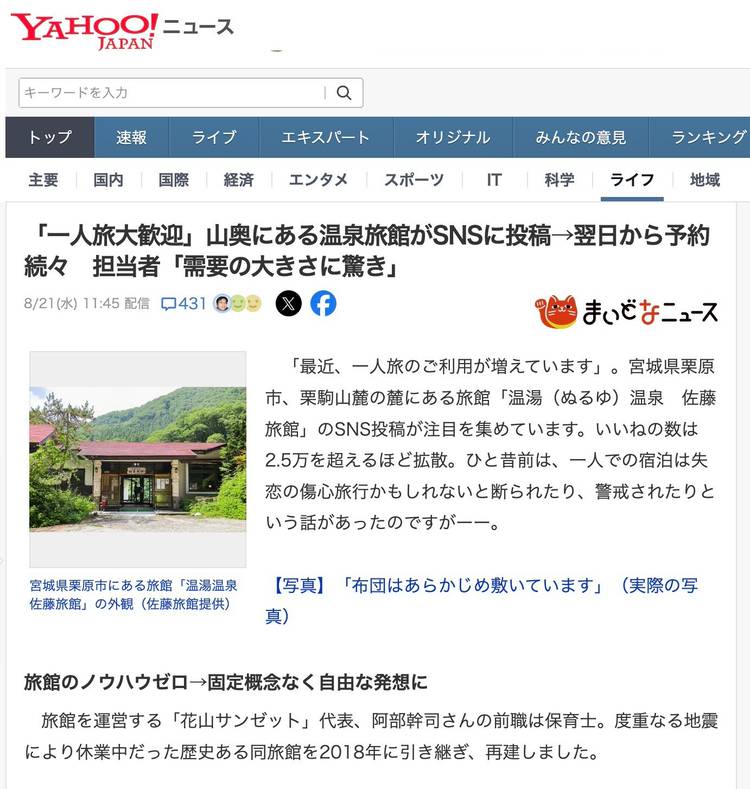This screenshot has height=789, width=750.
Task: Open the 経済 category
Action: tap(238, 180)
